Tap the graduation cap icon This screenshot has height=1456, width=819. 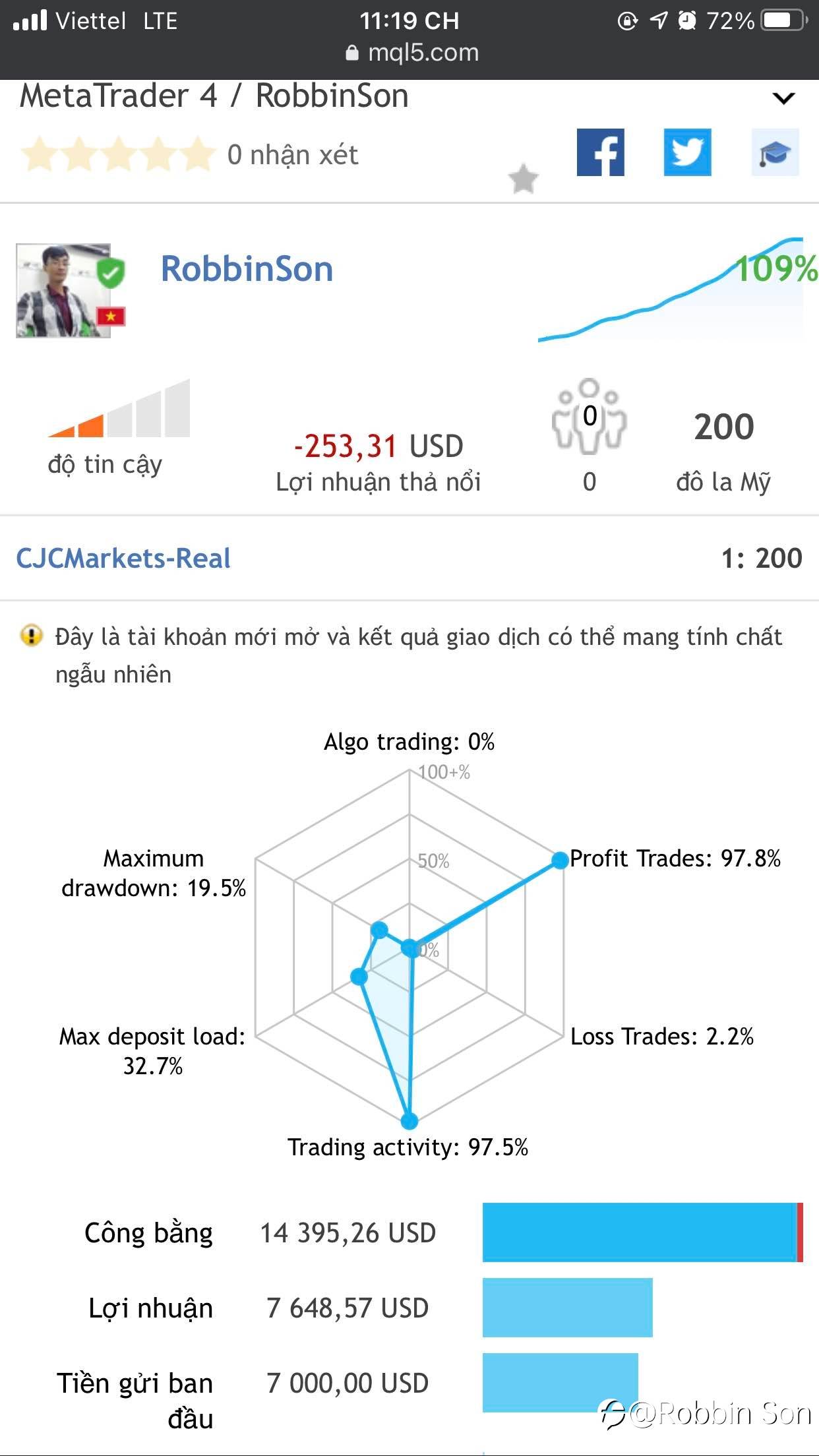point(775,152)
